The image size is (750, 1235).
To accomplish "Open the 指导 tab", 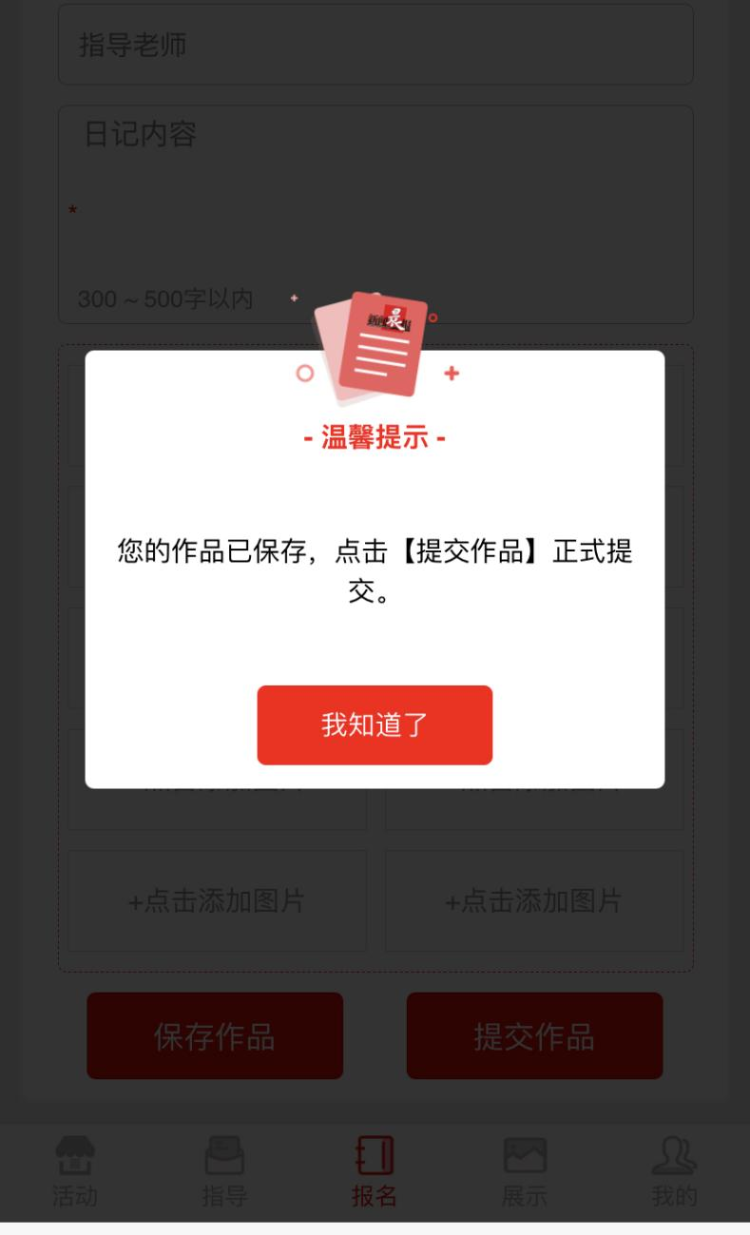I will [224, 1171].
